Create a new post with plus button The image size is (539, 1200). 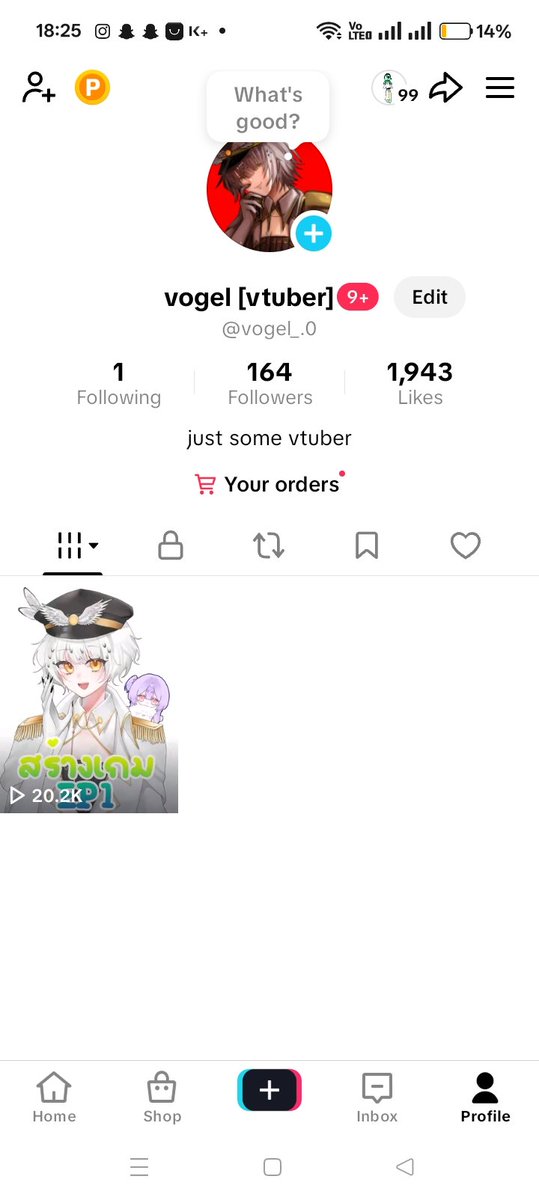click(269, 1090)
